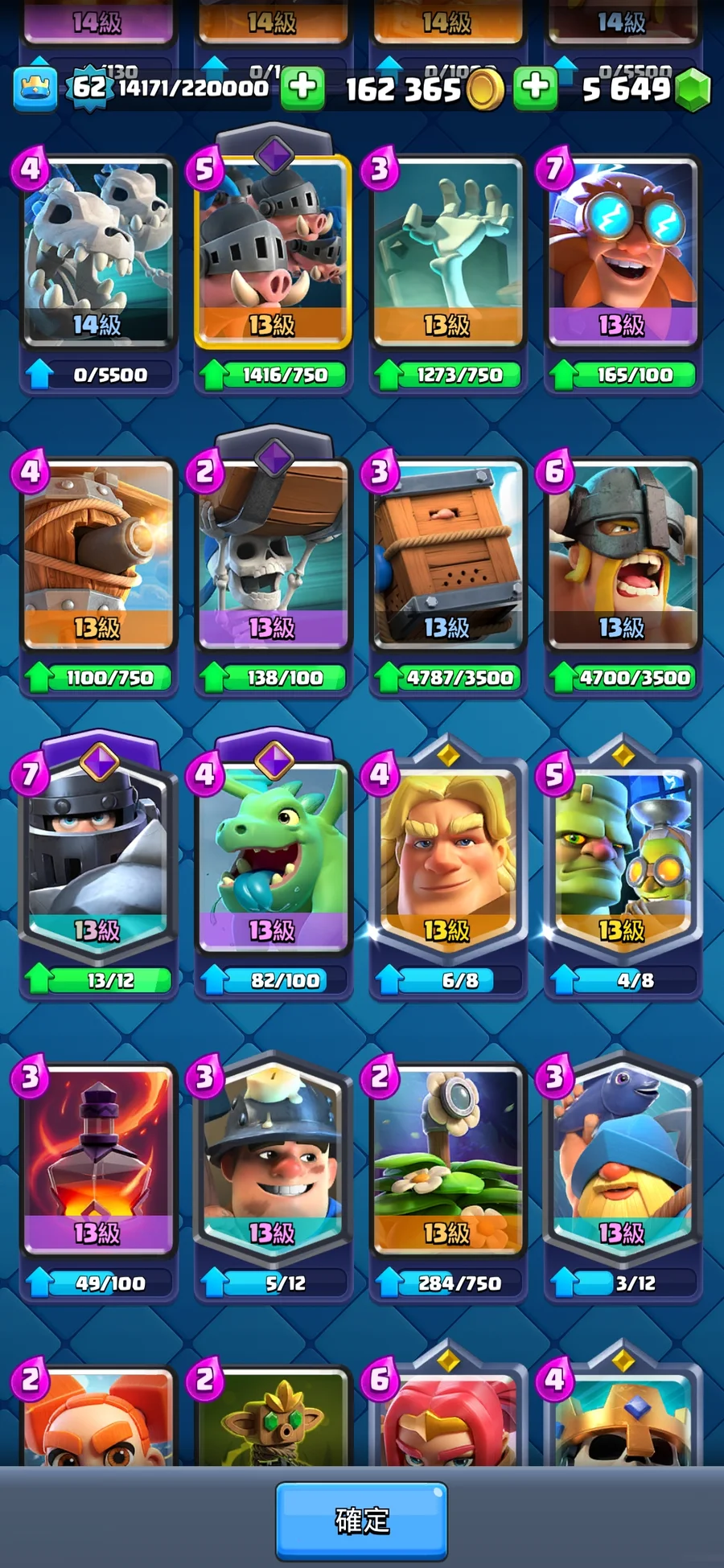Select the Wall Breakers card
The height and width of the screenshot is (1568, 724).
273,555
